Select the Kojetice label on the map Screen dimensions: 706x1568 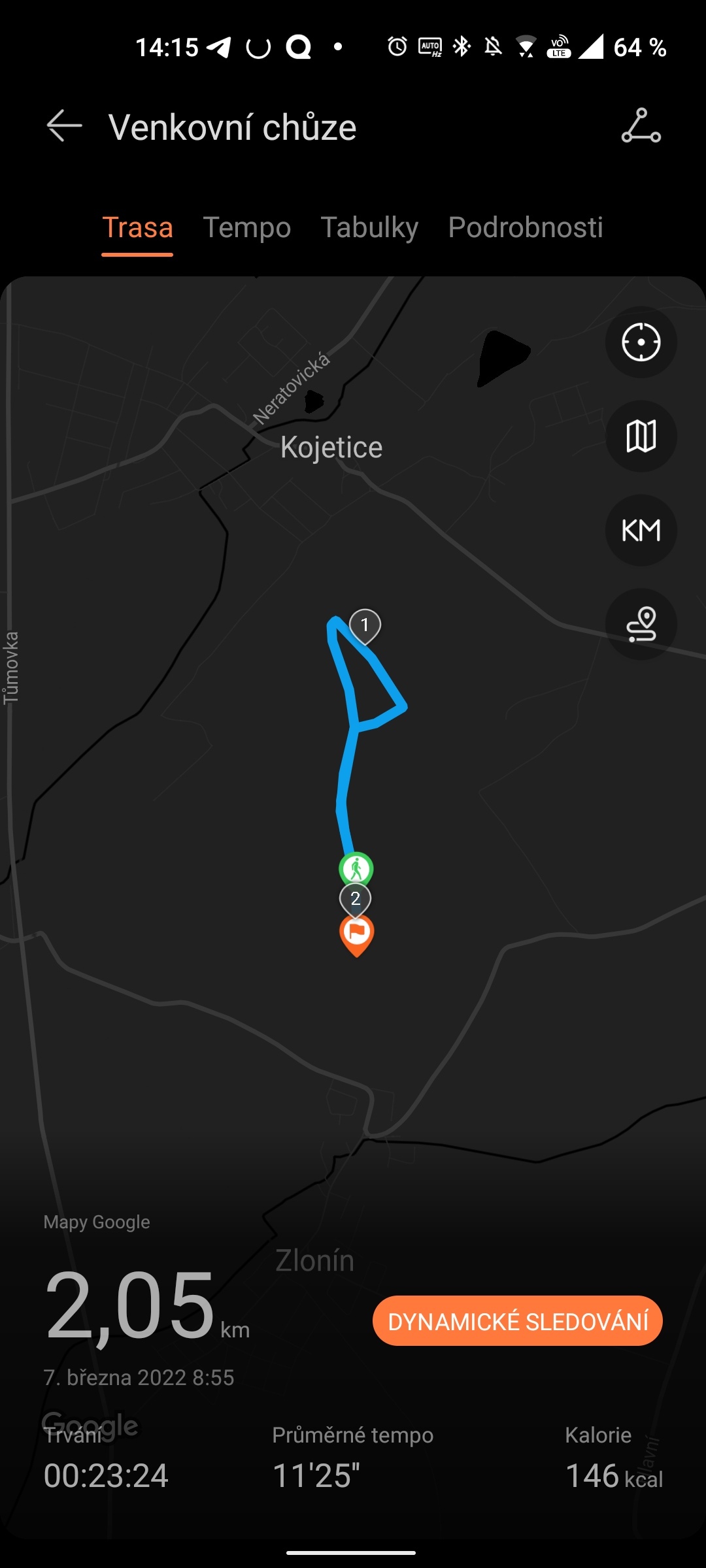coord(331,447)
